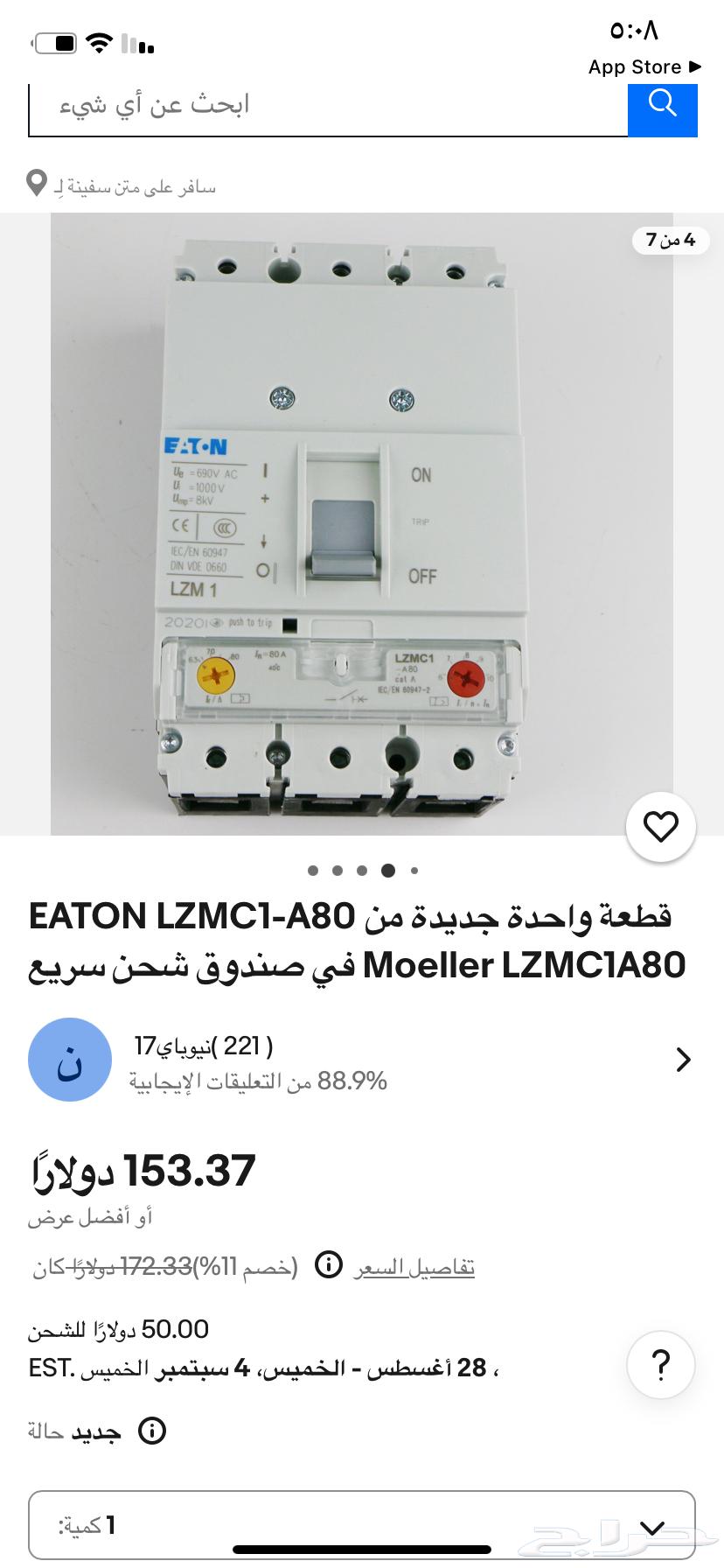Tap the search magnifier icon

662,104
